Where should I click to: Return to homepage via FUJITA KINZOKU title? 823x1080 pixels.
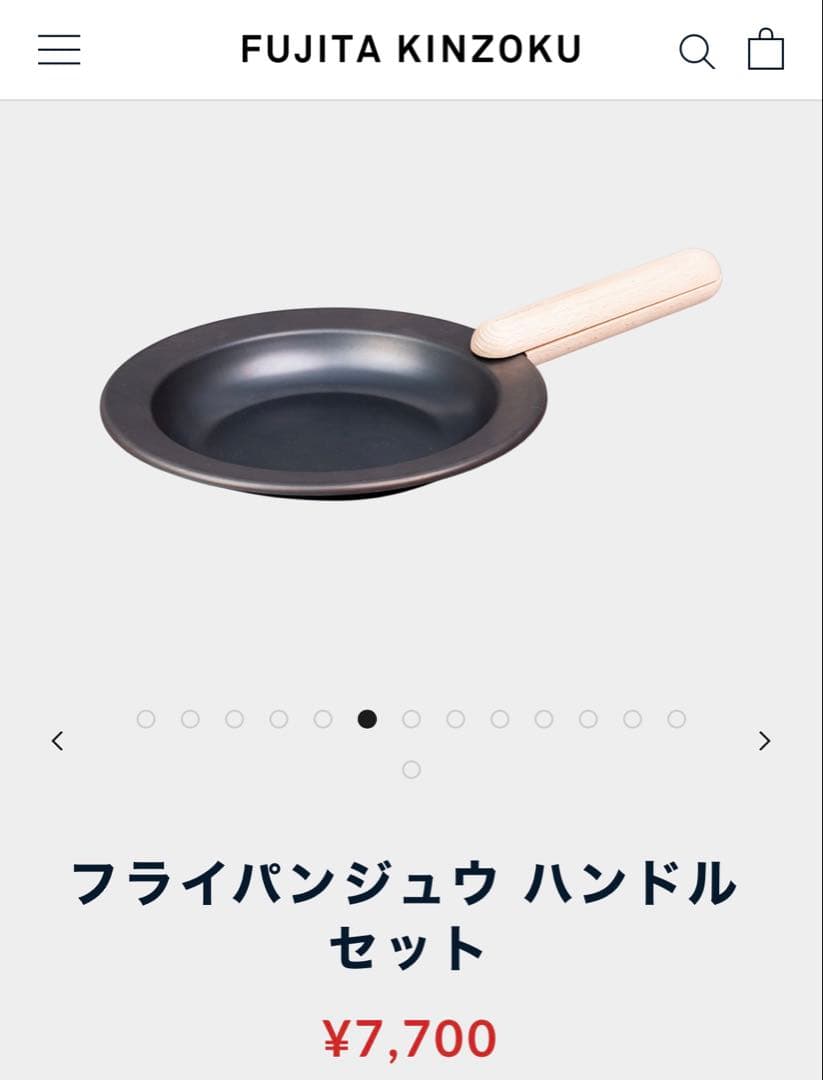(410, 48)
